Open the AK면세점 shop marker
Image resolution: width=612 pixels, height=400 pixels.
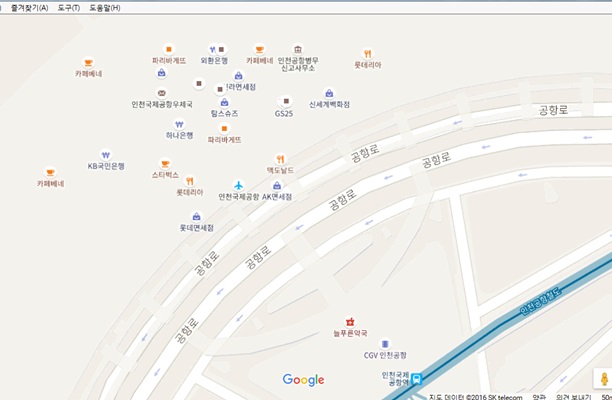click(x=277, y=185)
